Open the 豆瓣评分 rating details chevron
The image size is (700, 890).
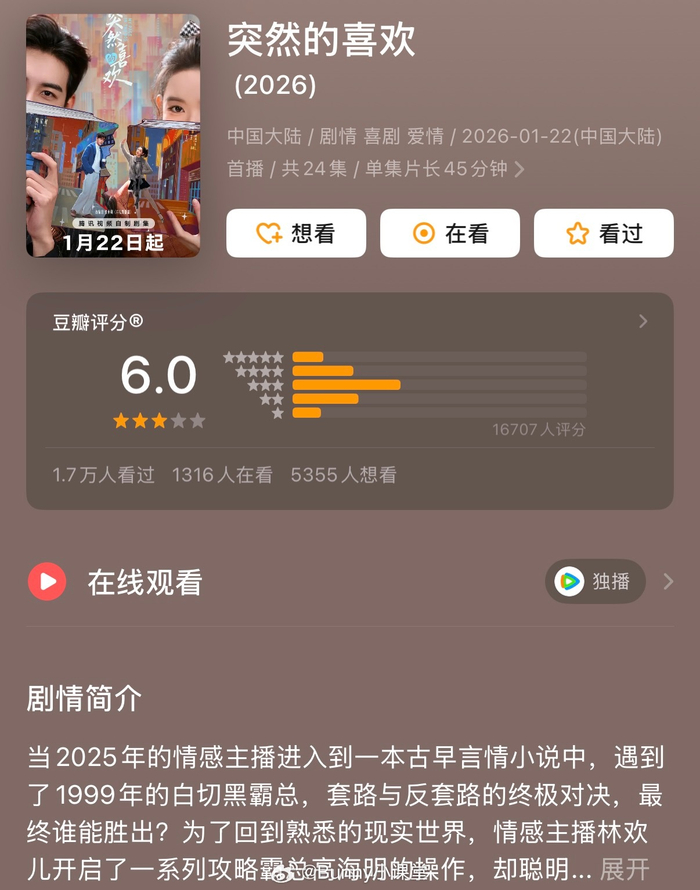tap(643, 321)
